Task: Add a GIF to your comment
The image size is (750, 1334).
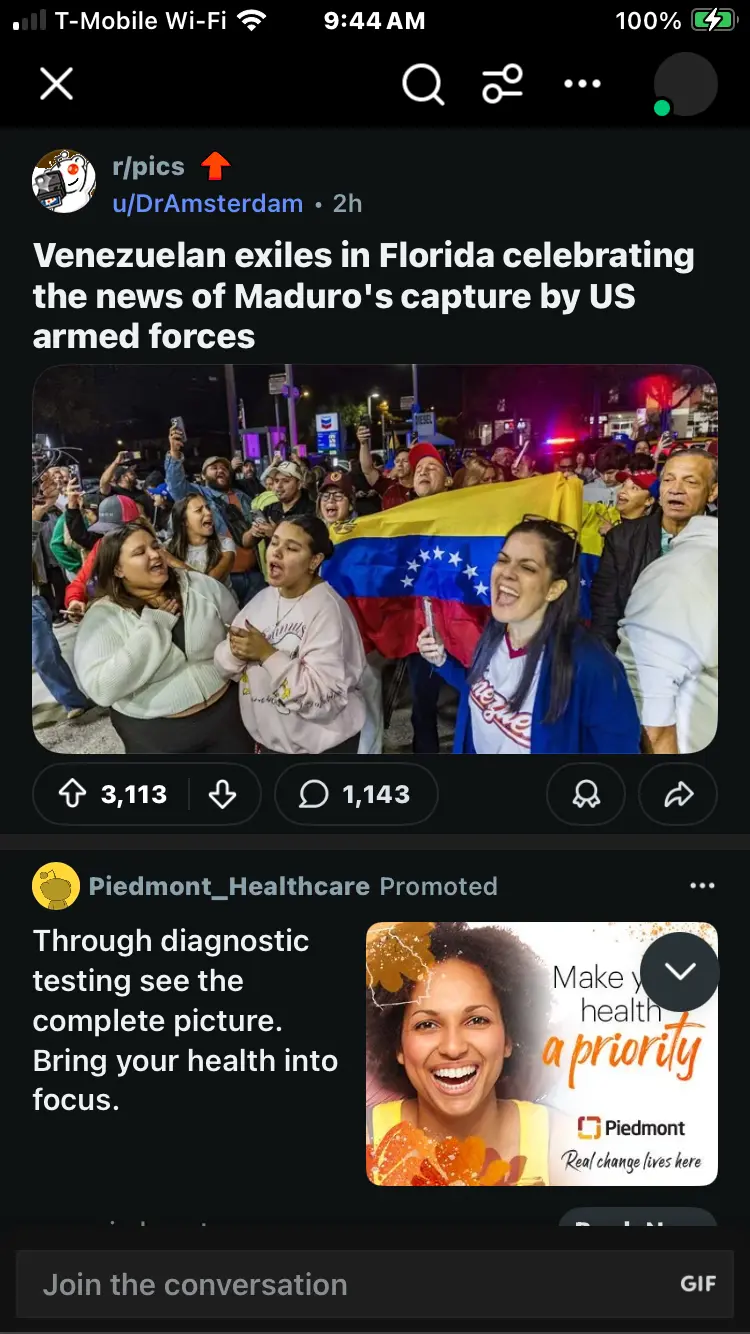Action: coord(697,1284)
